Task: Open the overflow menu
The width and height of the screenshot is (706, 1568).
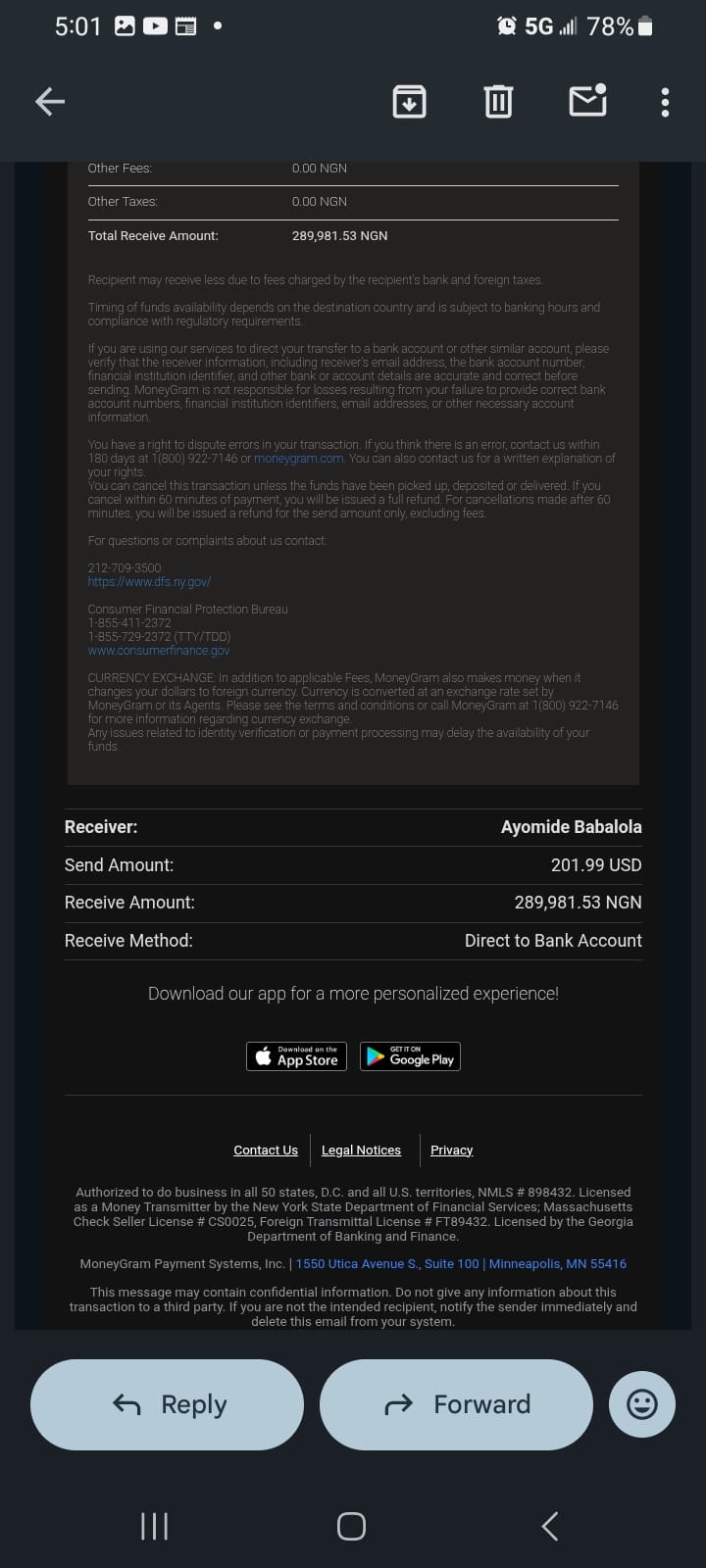Action: [x=665, y=102]
